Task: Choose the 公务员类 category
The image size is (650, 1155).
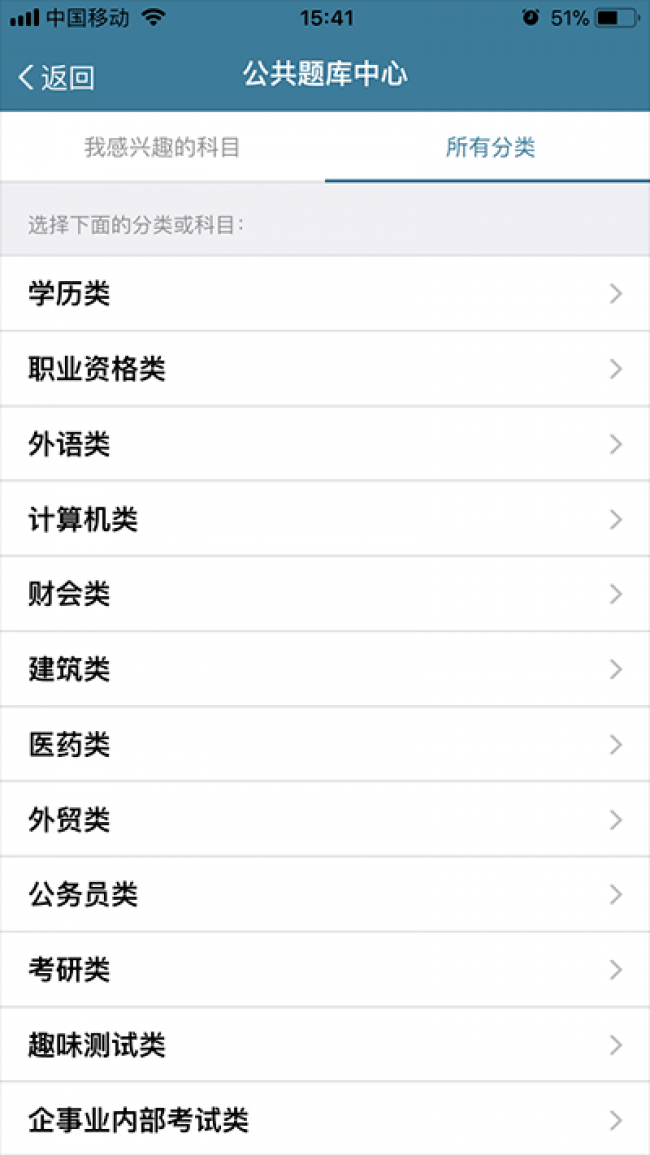Action: [324, 895]
